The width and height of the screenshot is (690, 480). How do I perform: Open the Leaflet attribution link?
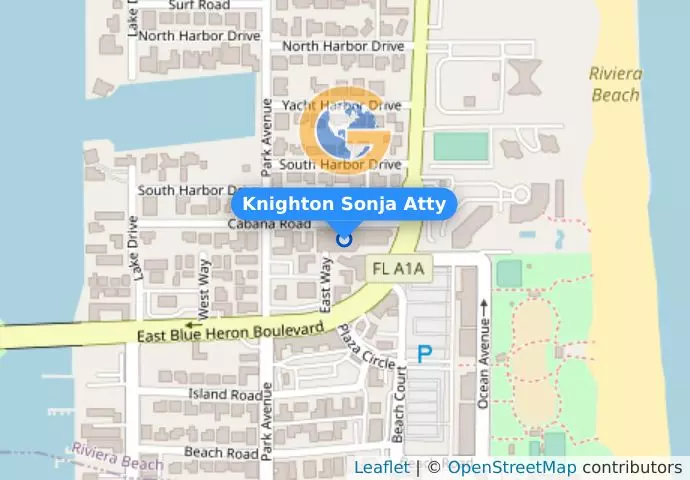(x=381, y=467)
